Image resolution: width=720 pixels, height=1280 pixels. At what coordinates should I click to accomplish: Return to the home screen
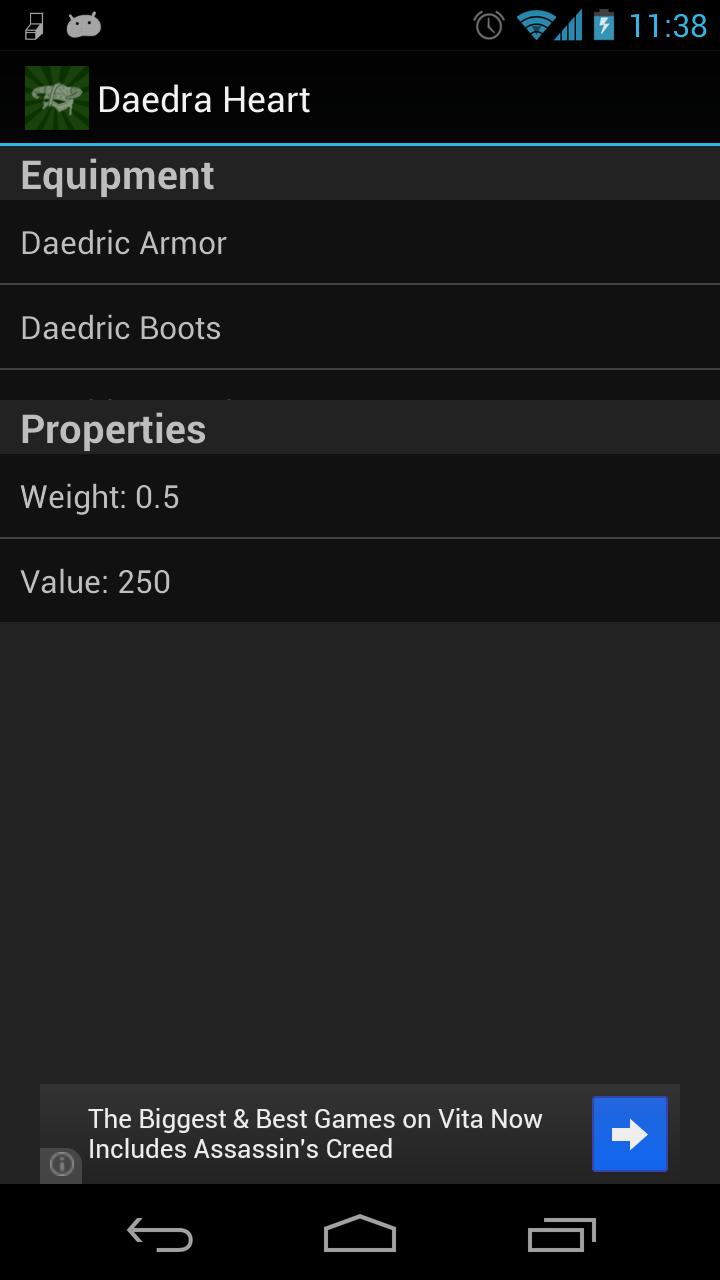[x=360, y=1235]
